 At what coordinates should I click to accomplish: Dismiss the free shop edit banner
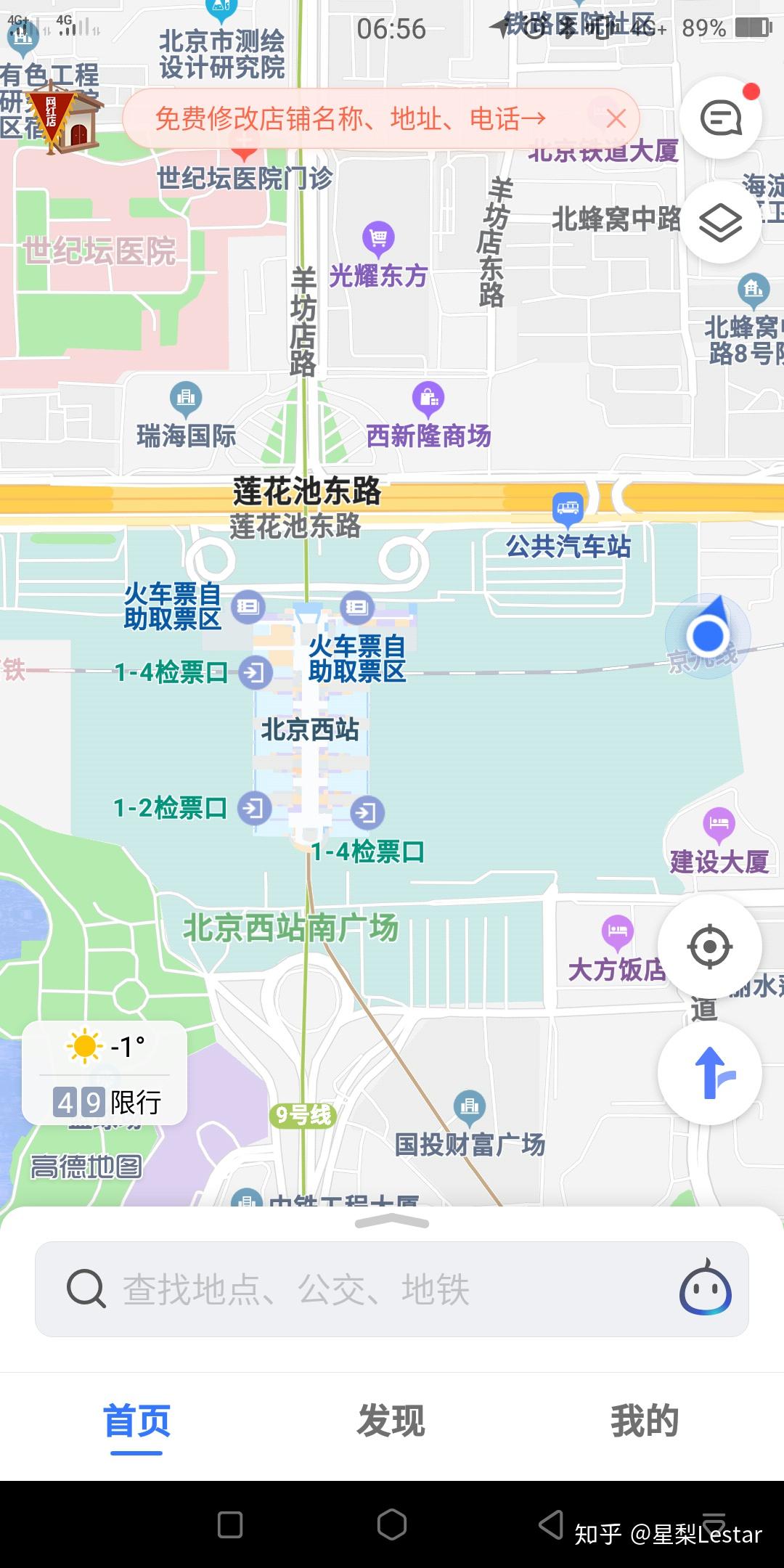(616, 118)
